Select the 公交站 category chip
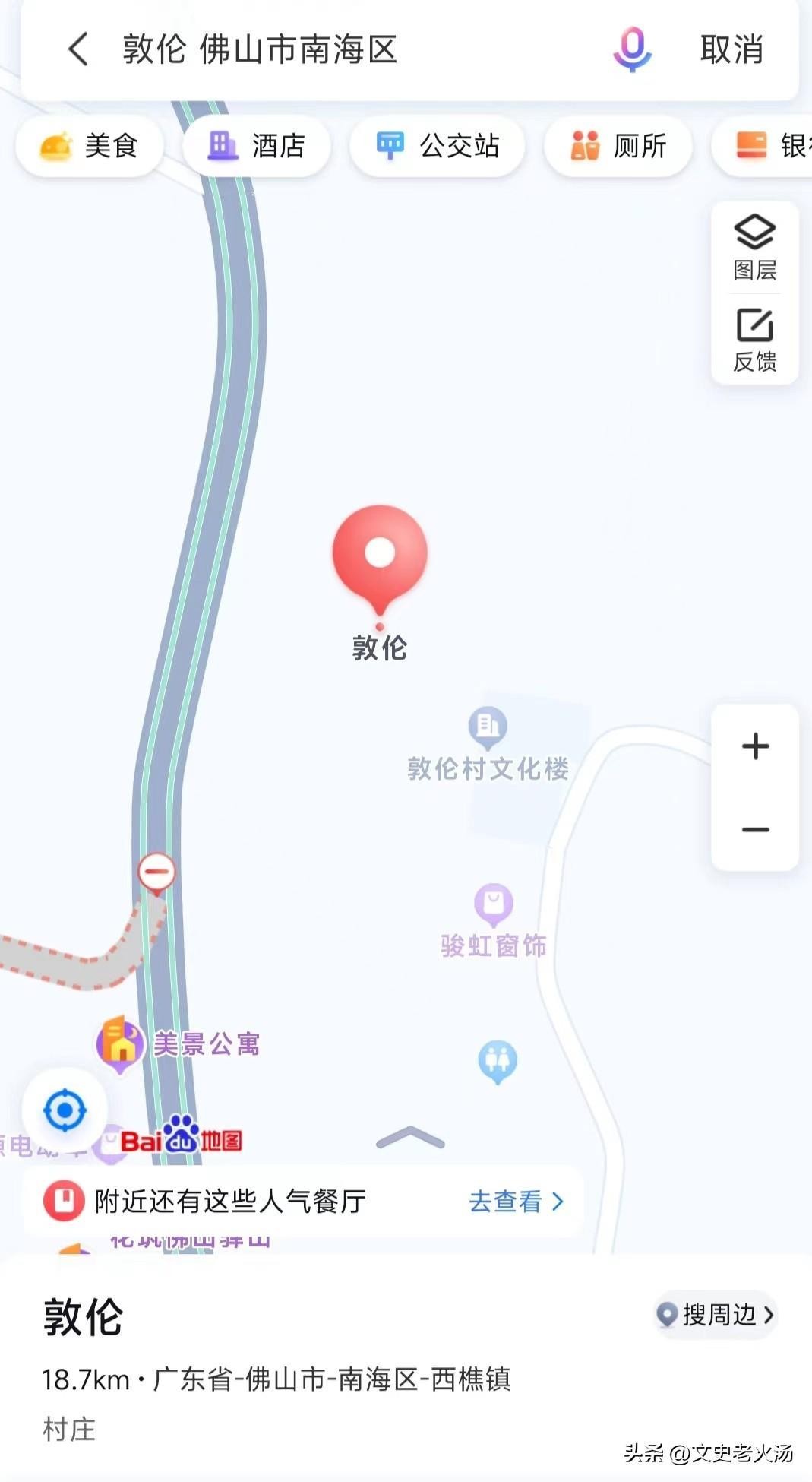Viewport: 812px width, 1482px height. click(x=437, y=145)
